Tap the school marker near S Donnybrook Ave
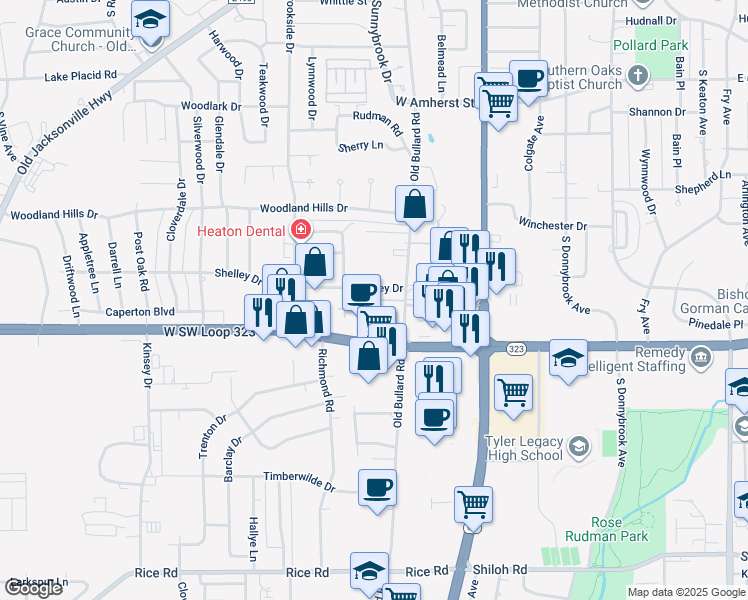Image resolution: width=748 pixels, height=600 pixels. click(x=567, y=359)
